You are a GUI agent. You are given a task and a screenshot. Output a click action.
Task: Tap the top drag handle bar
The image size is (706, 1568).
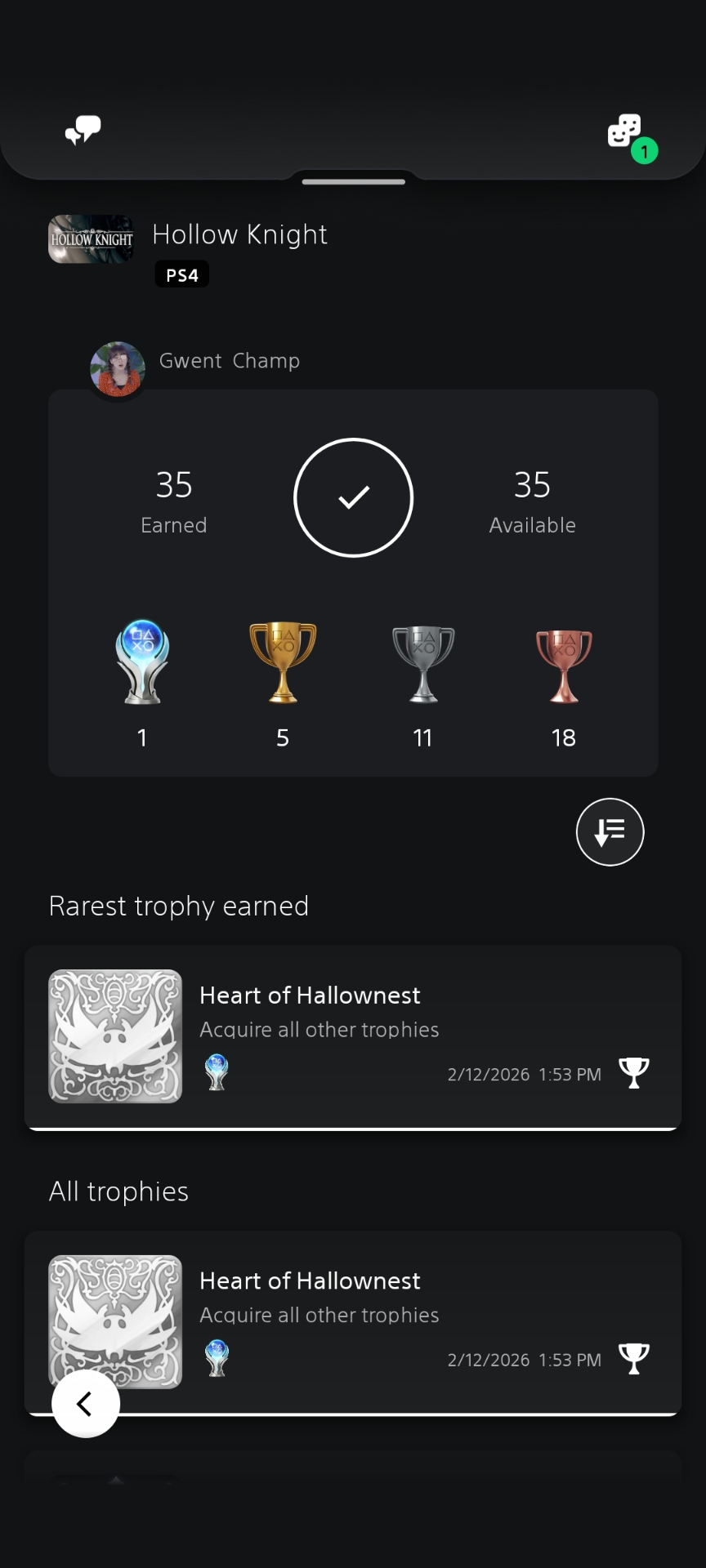[353, 181]
